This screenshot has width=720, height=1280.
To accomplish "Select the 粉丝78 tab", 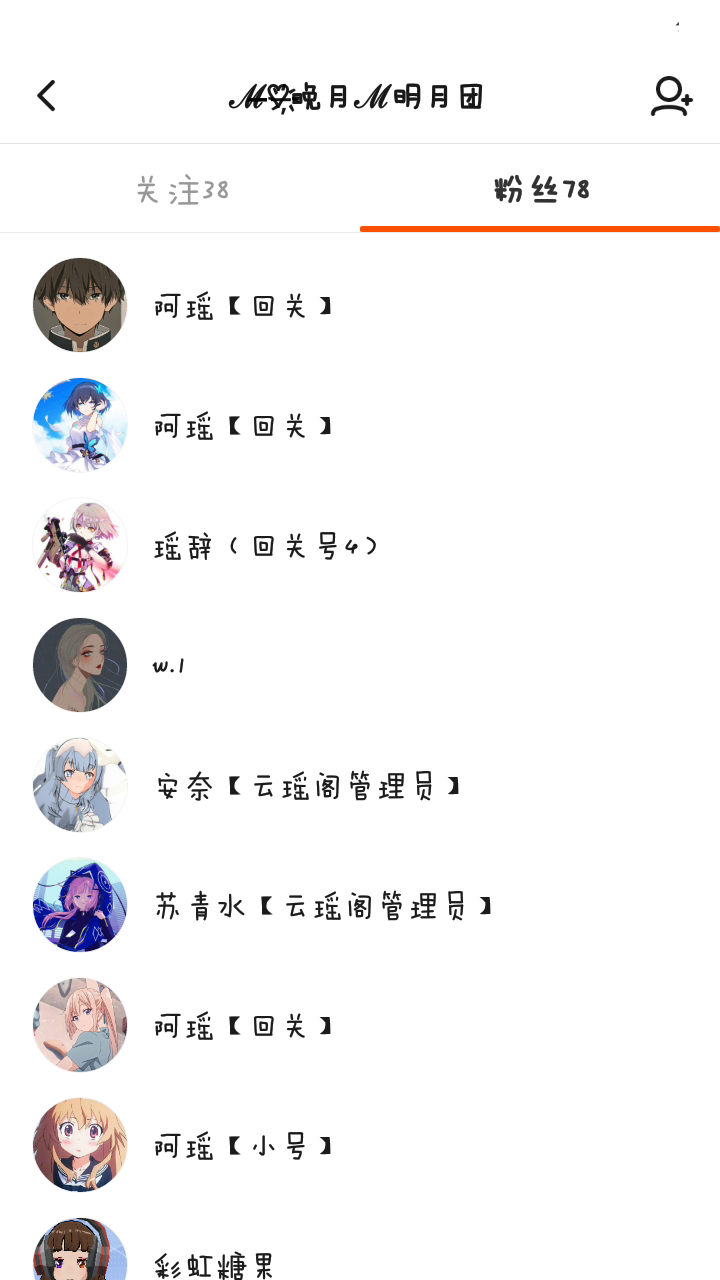I will click(541, 189).
